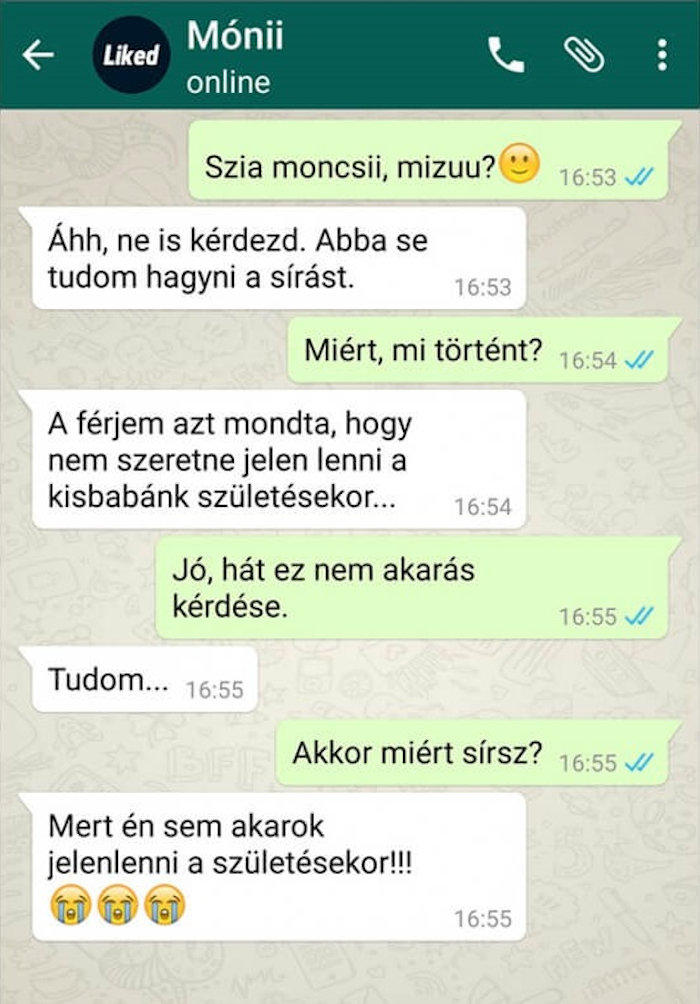700x1004 pixels.
Task: Open the overflow menu
Action: (x=661, y=55)
